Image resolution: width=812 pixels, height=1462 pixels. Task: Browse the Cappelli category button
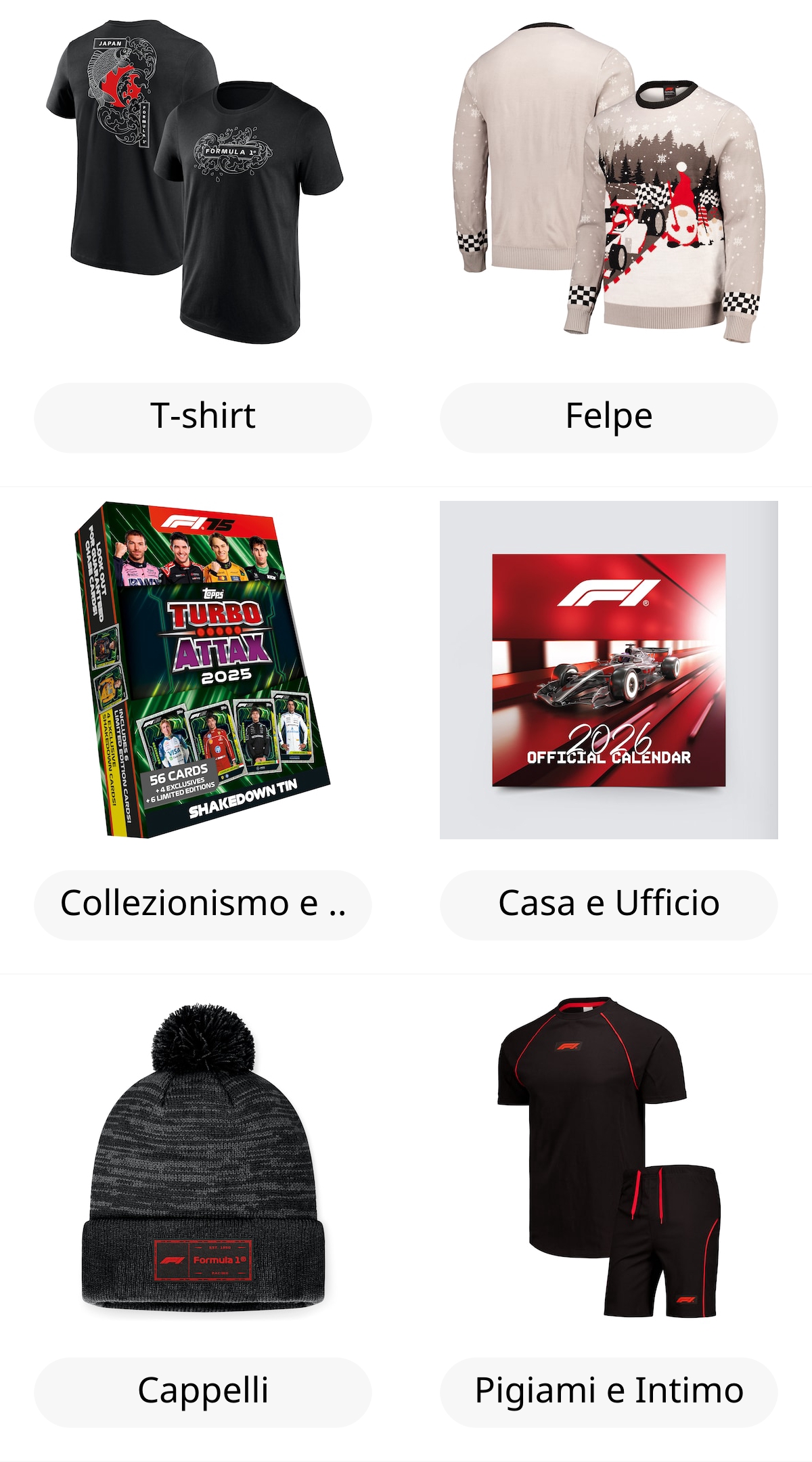tap(202, 1392)
